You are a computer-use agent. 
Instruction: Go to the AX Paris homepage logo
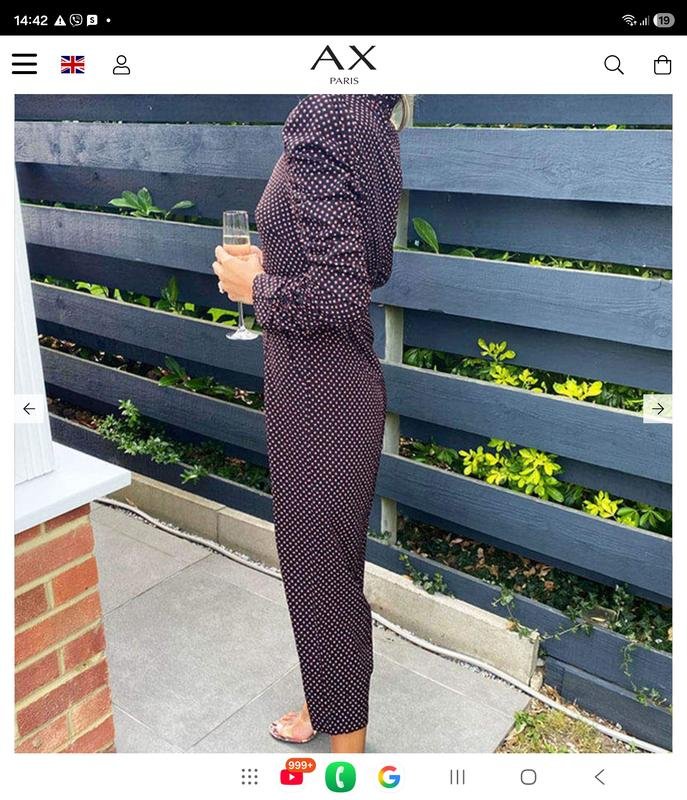click(343, 65)
